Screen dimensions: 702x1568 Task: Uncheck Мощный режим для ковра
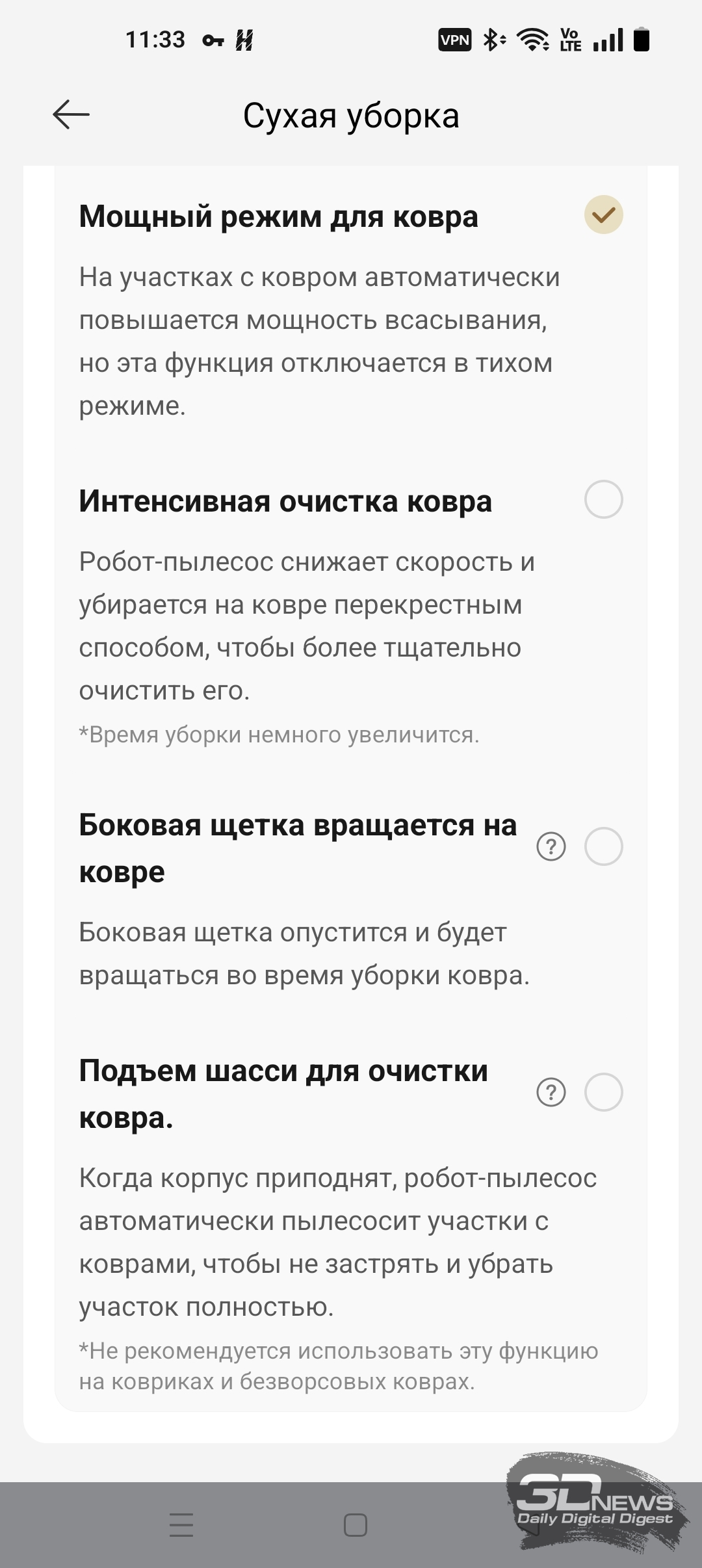[603, 215]
